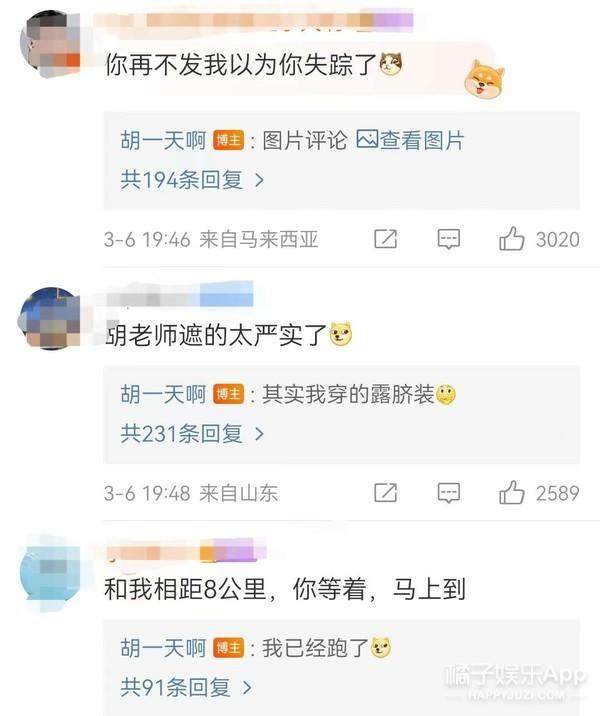Like the comment with 3020 likes
Screen dimensions: 600x716
pyautogui.click(x=512, y=239)
